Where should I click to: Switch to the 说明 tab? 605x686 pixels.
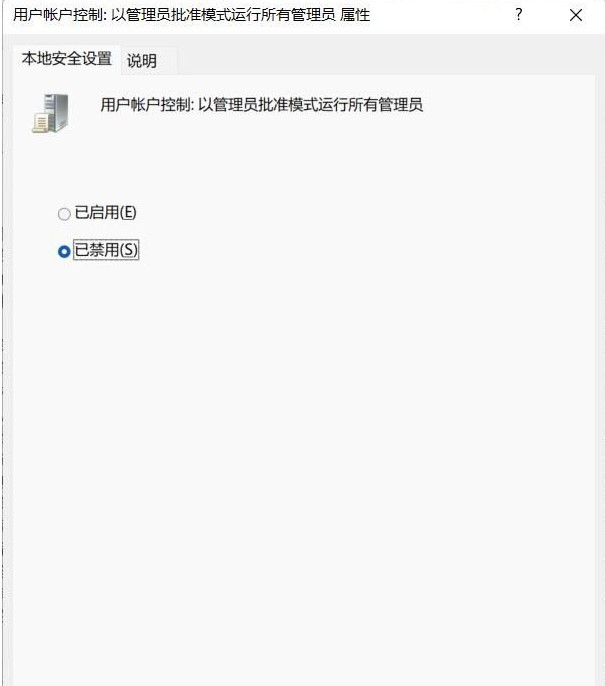pyautogui.click(x=142, y=61)
